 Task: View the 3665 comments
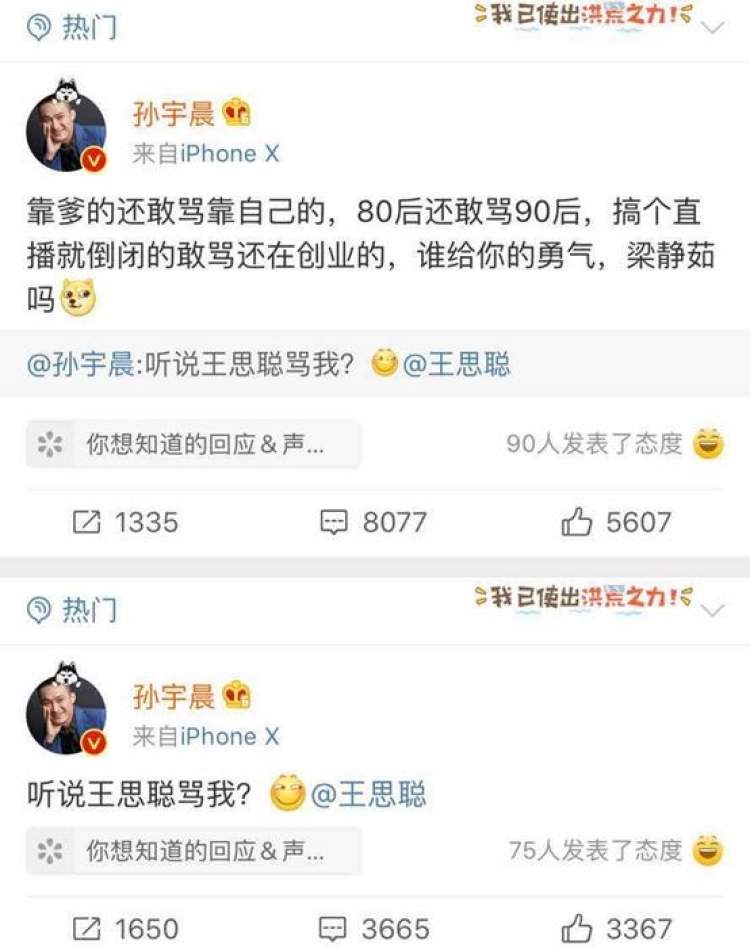373,928
